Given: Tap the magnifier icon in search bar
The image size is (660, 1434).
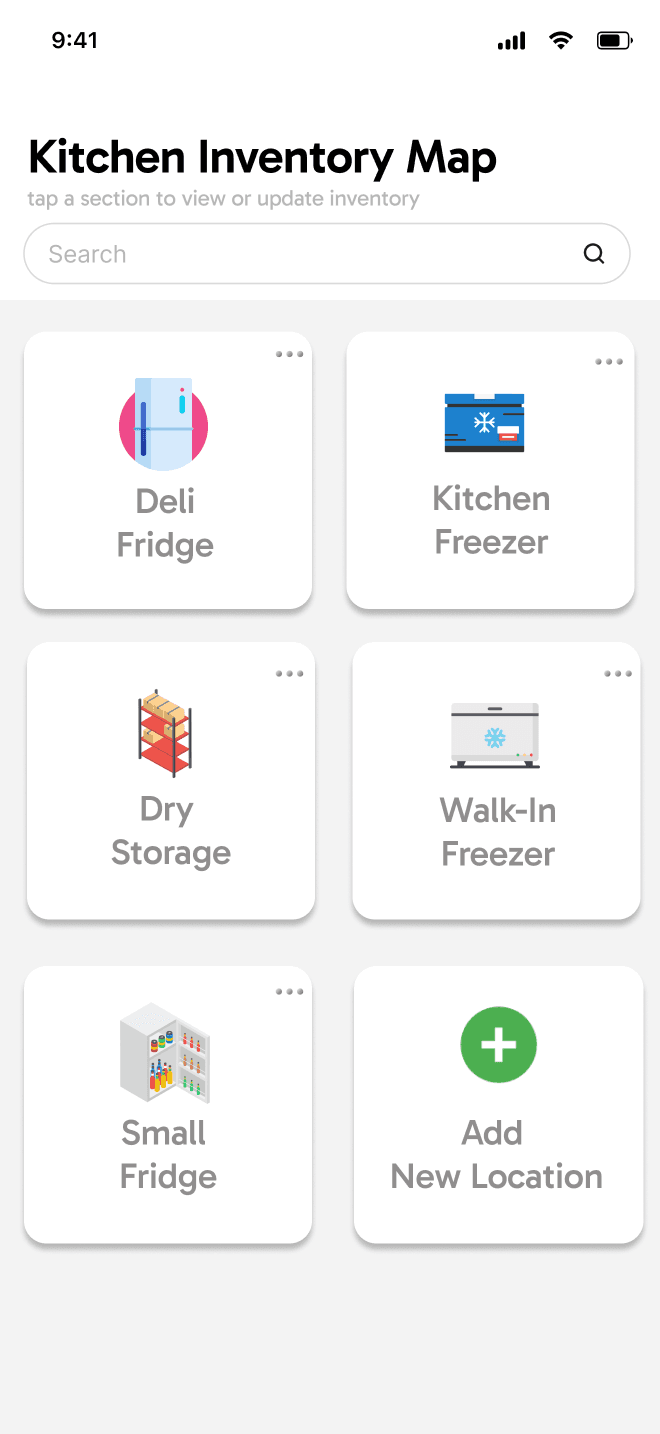Looking at the screenshot, I should click(594, 254).
